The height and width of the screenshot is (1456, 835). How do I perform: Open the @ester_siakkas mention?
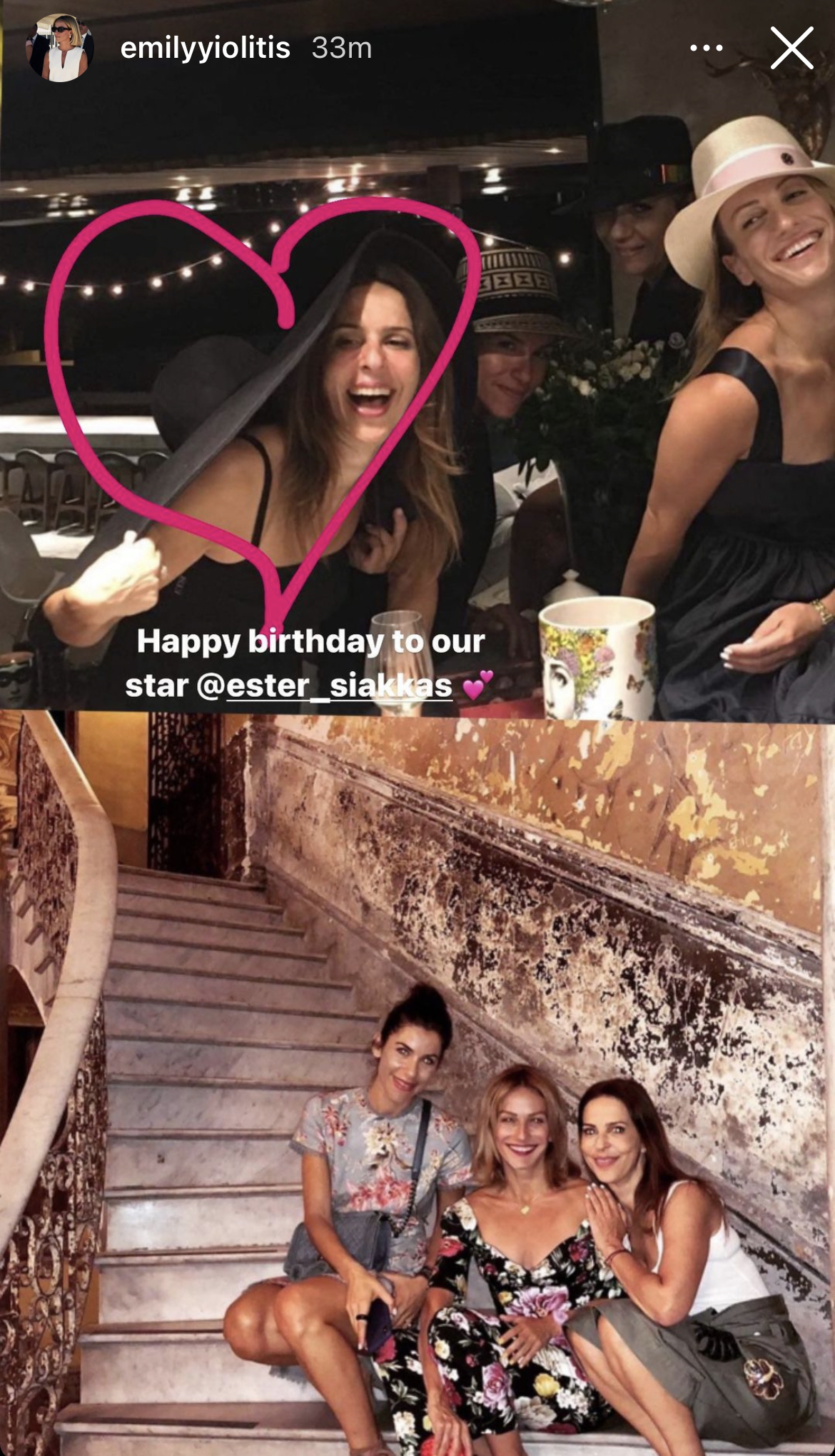tap(325, 686)
